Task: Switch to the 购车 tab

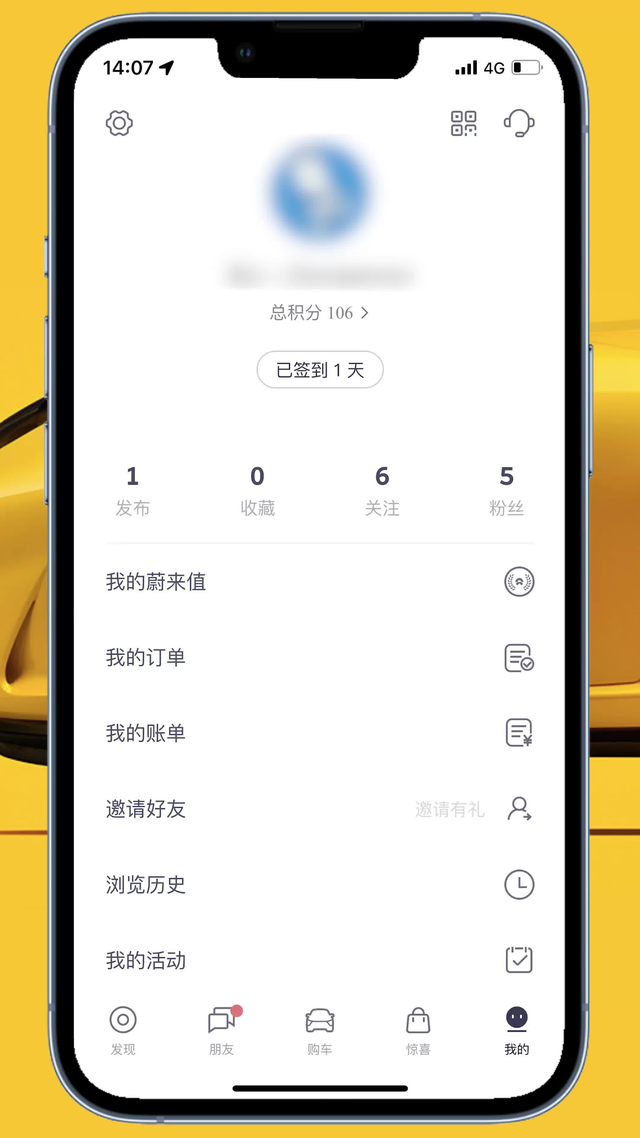Action: pyautogui.click(x=320, y=1030)
